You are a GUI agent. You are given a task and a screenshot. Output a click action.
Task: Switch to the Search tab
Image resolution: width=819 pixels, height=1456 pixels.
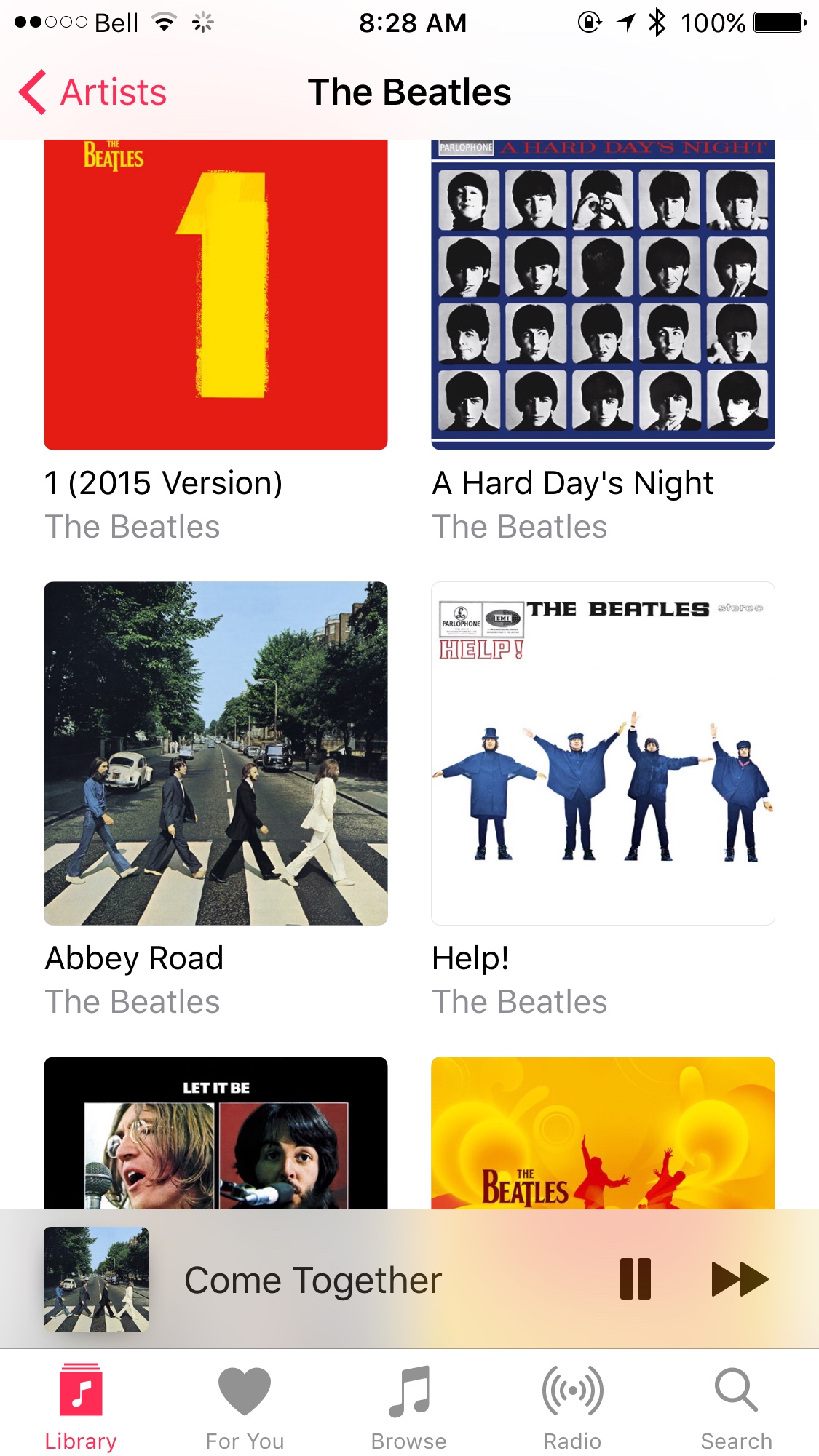click(x=736, y=1407)
